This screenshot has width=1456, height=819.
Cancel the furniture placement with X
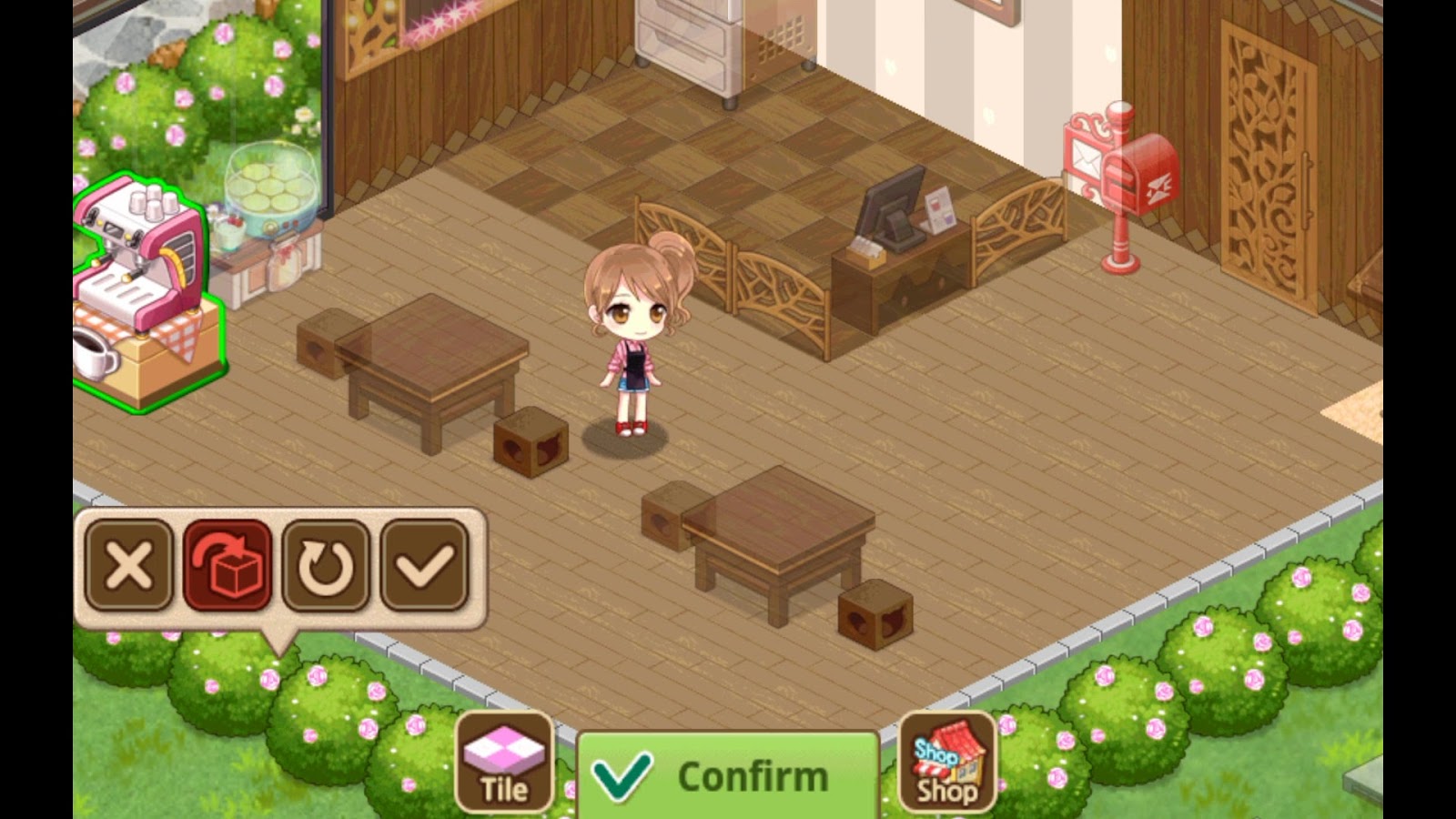click(x=128, y=565)
